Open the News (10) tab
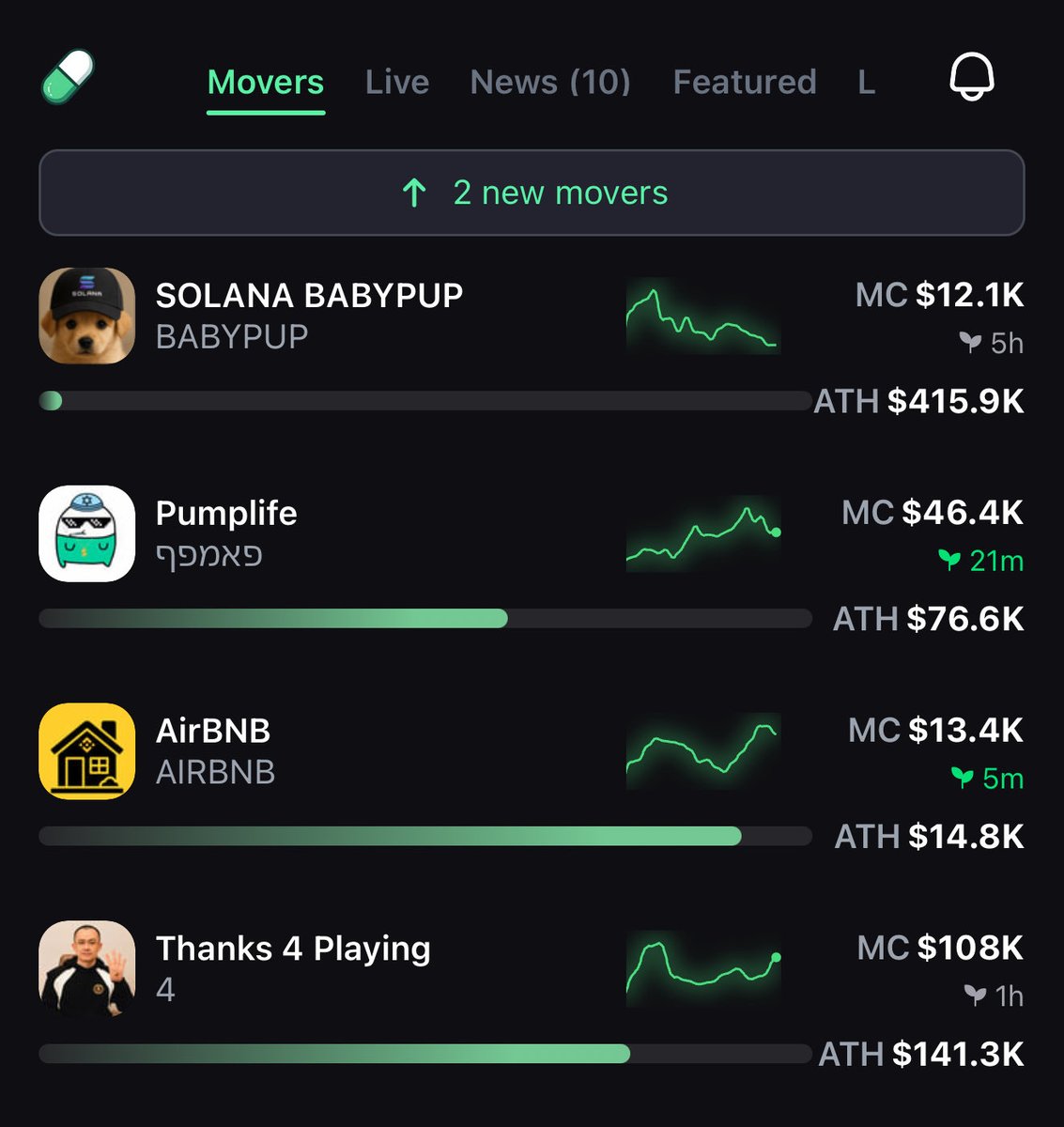This screenshot has height=1127, width=1064. [x=550, y=83]
